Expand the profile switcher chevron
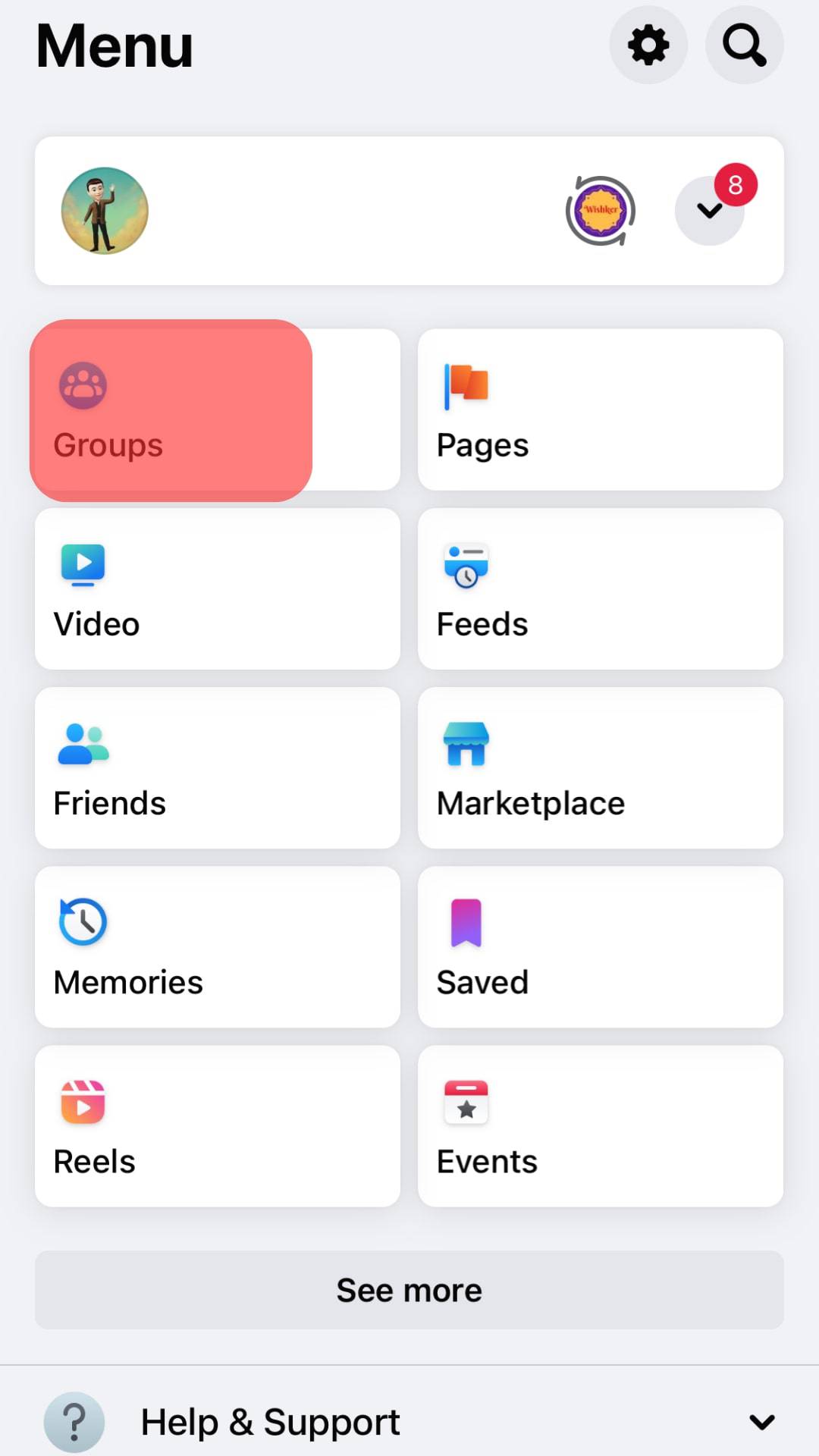The image size is (819, 1456). point(710,211)
